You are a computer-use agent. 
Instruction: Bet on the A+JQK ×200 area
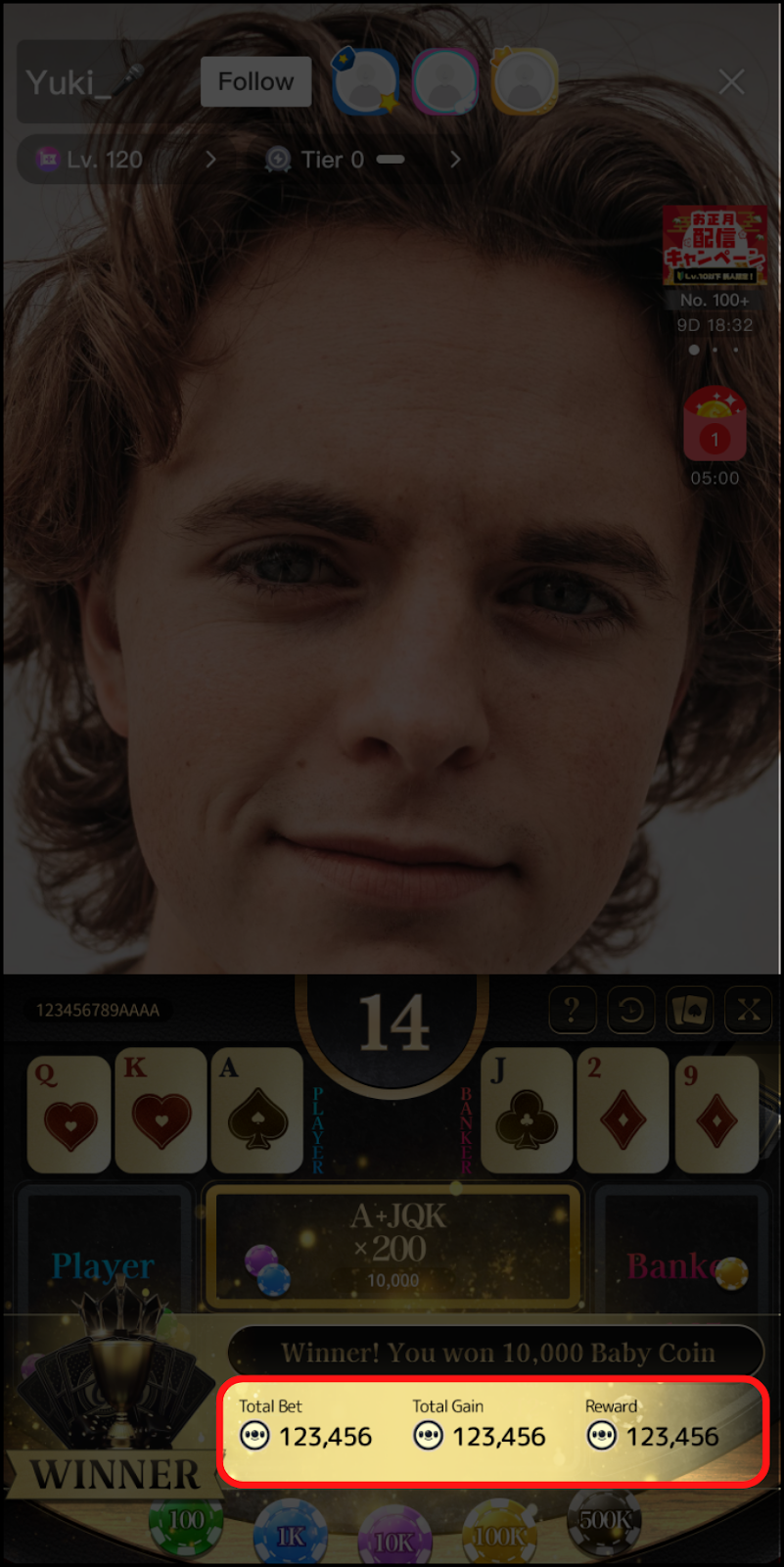[x=393, y=1246]
